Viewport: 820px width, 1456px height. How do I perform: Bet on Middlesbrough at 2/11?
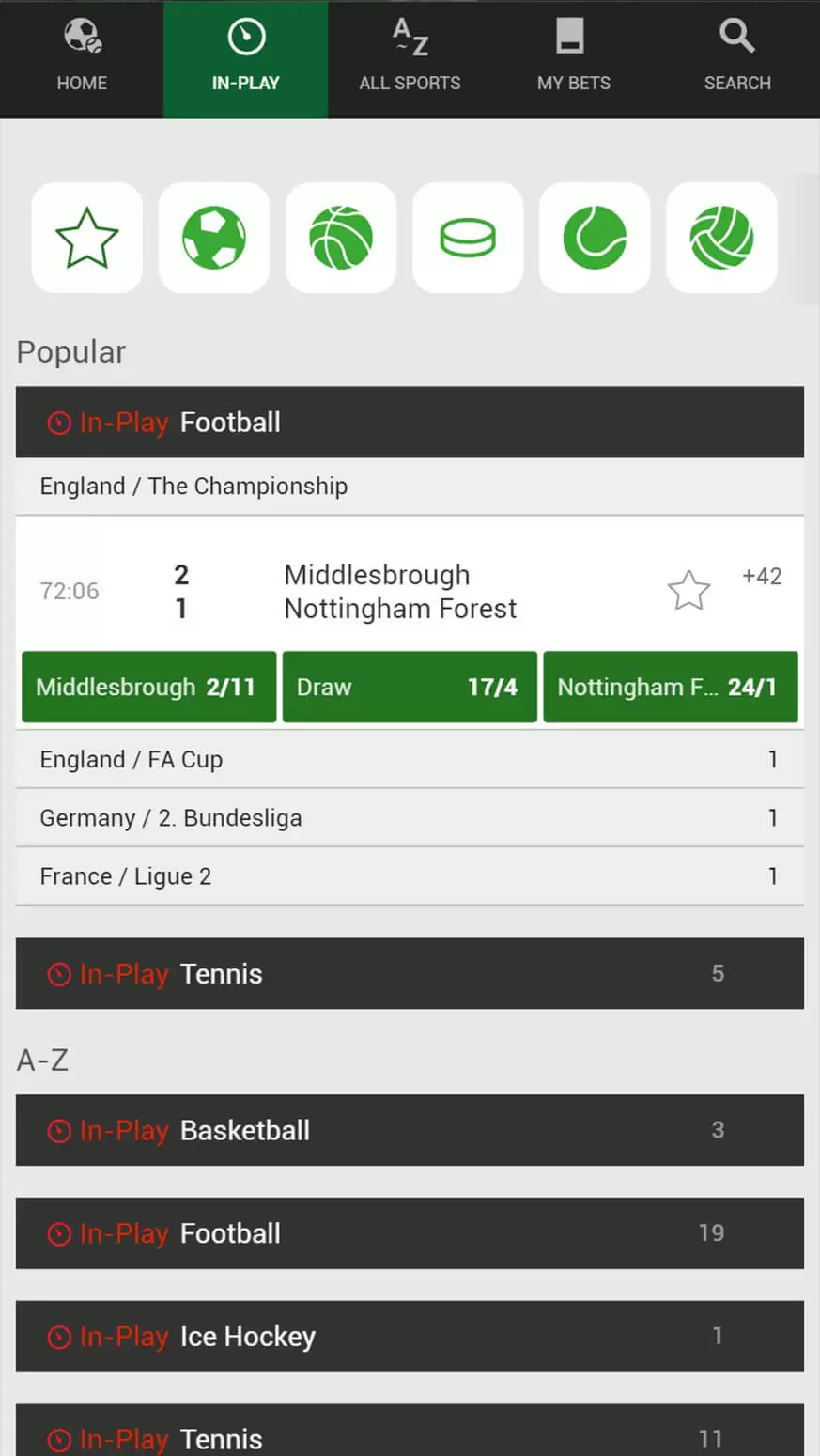click(x=148, y=687)
